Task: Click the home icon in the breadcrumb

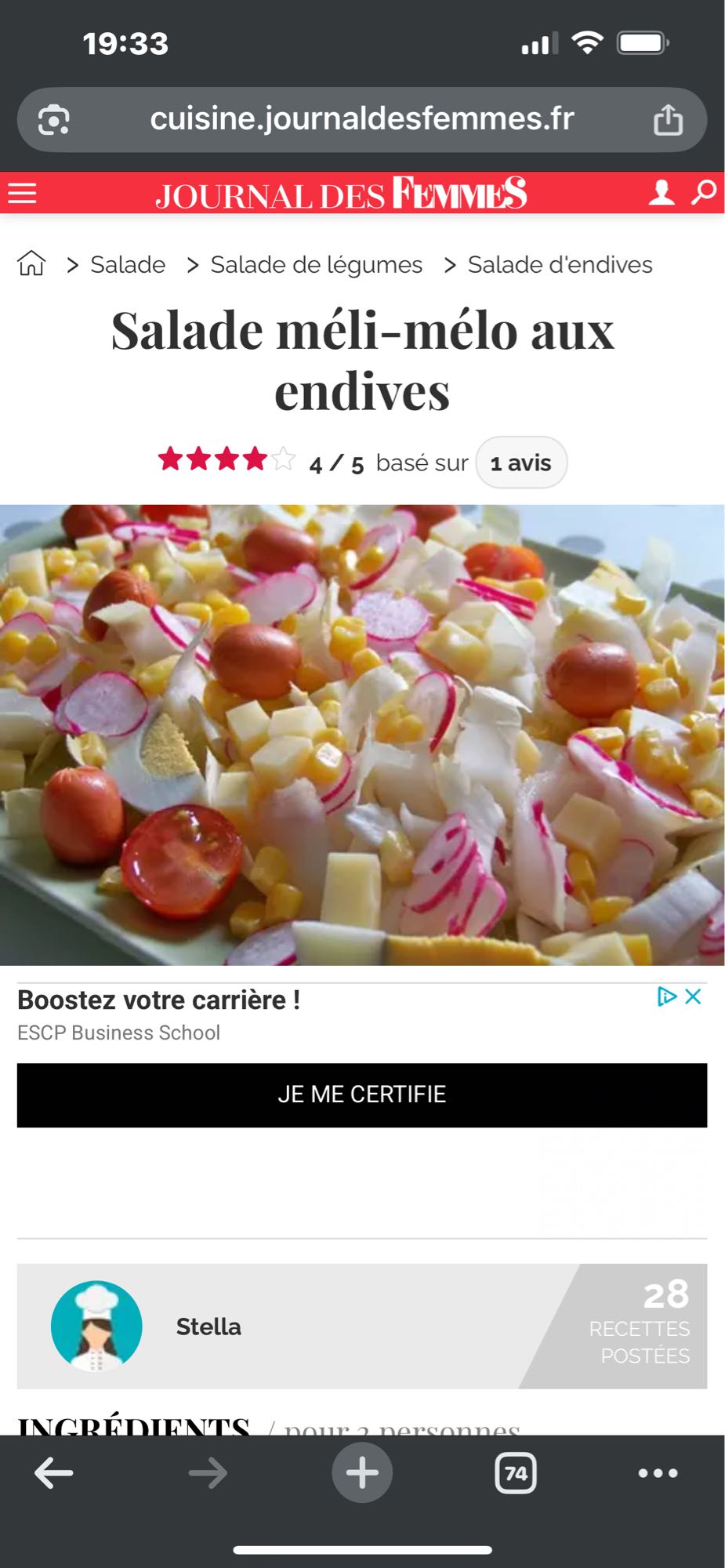Action: pyautogui.click(x=32, y=264)
